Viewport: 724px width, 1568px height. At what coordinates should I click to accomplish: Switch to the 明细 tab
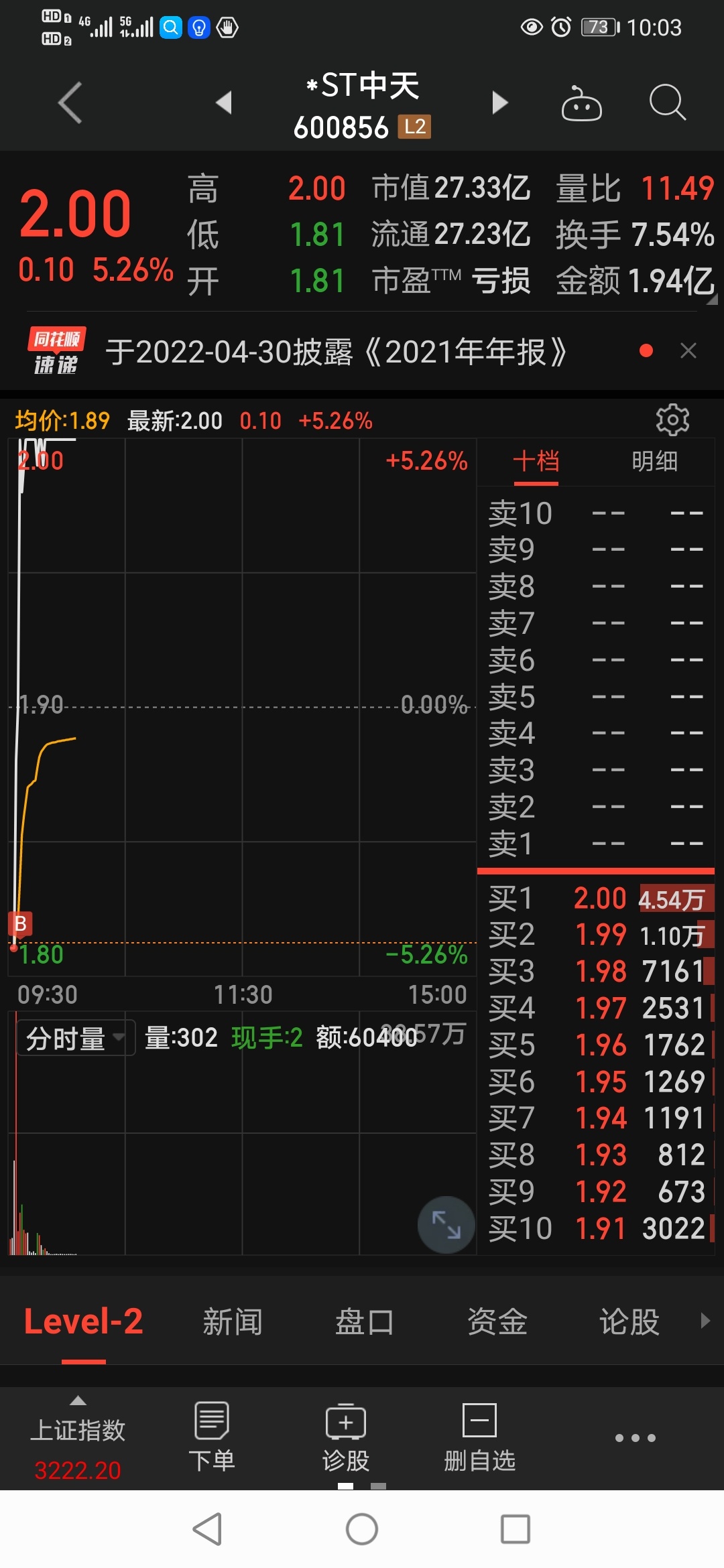point(655,462)
